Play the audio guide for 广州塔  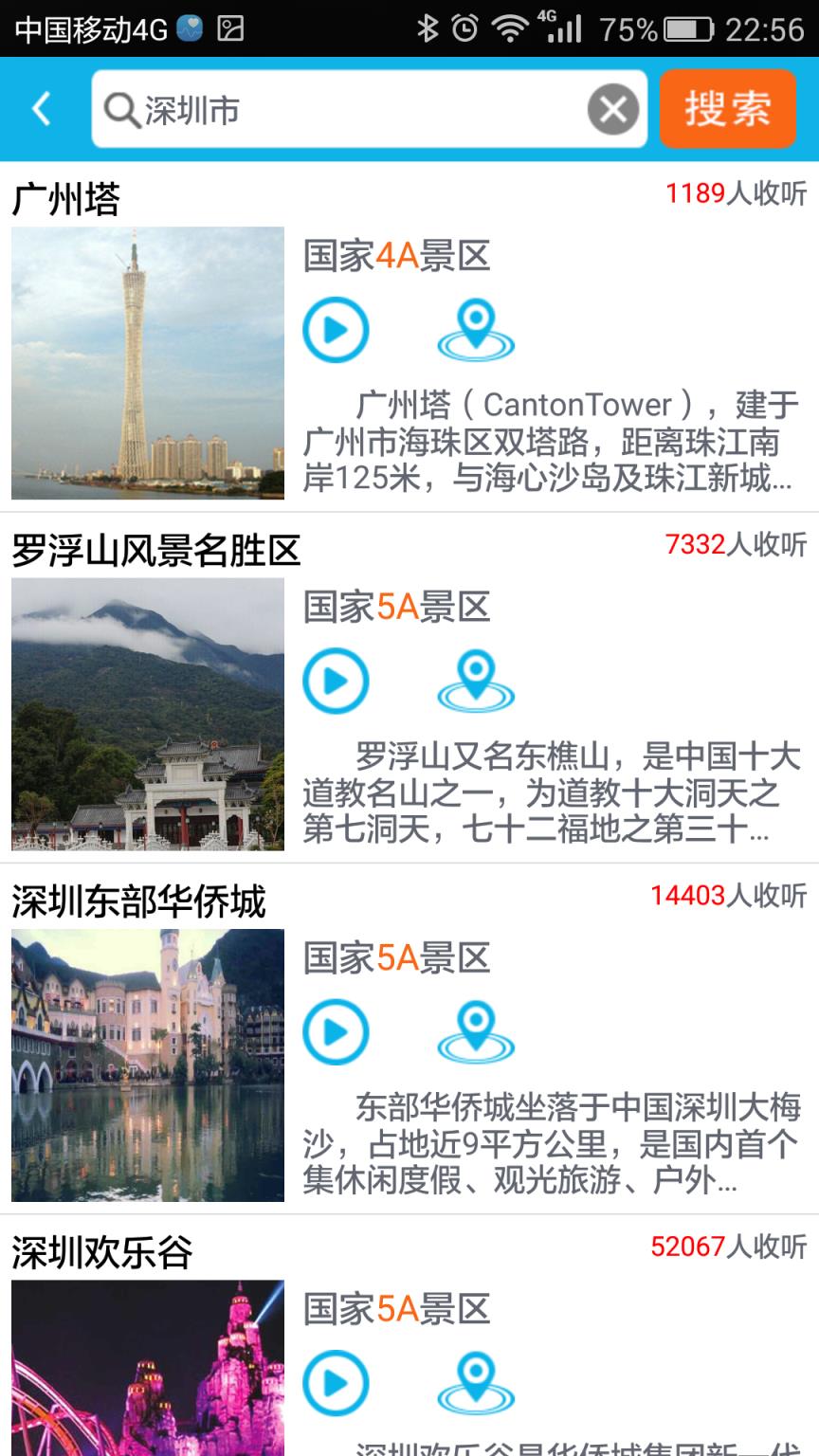[335, 330]
